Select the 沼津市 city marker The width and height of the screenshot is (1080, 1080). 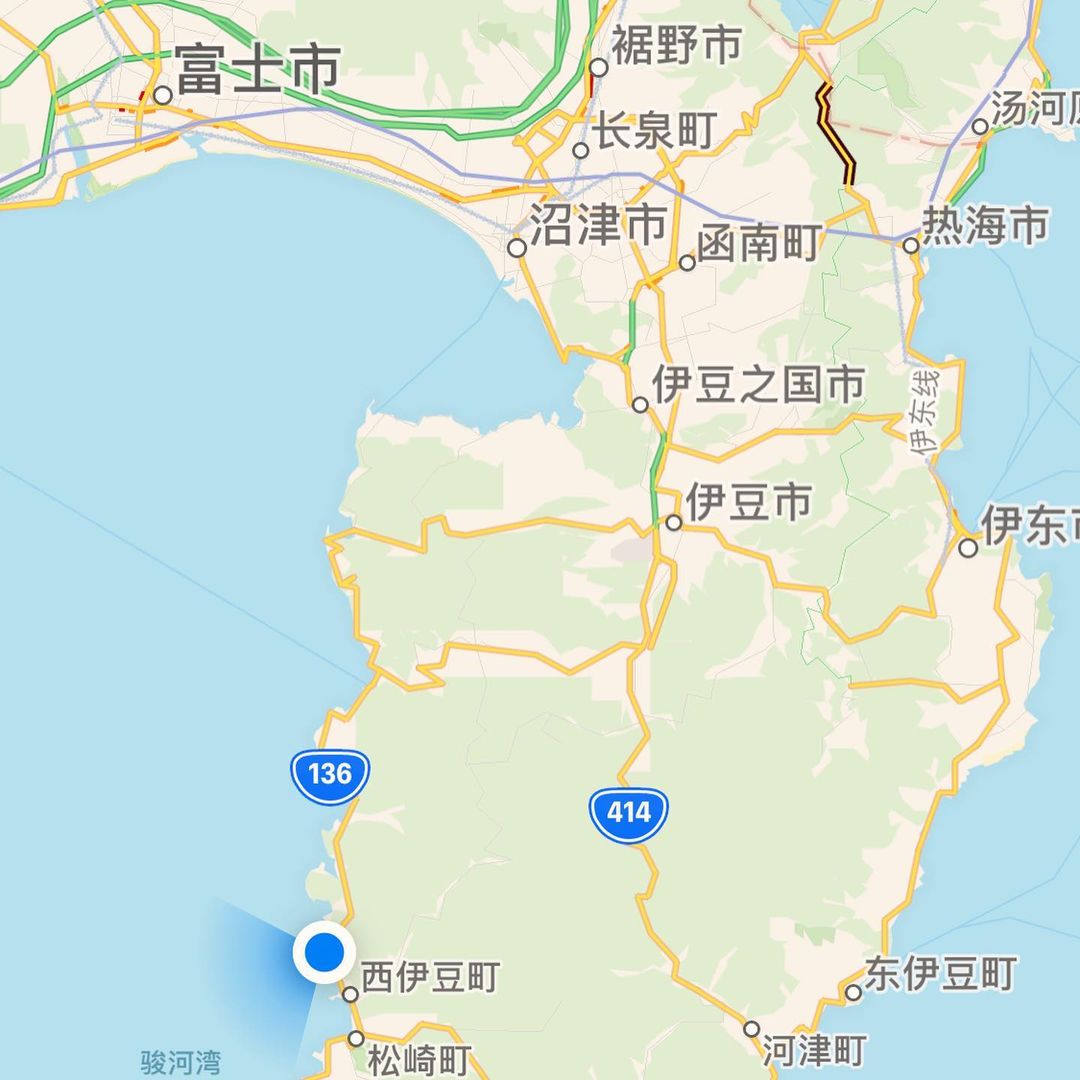[x=517, y=248]
